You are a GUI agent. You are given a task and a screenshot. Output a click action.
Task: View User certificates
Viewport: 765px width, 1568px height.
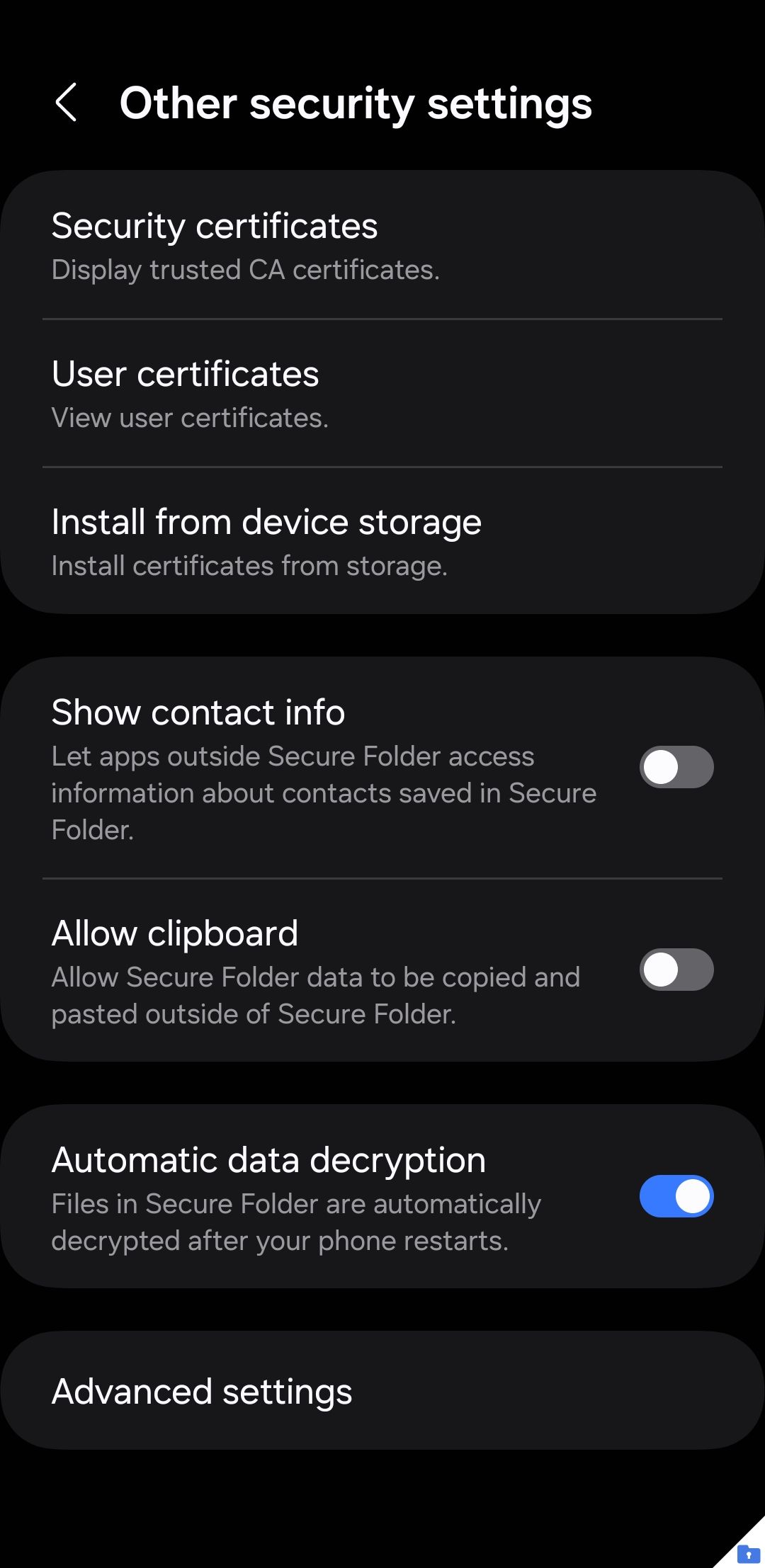point(382,394)
